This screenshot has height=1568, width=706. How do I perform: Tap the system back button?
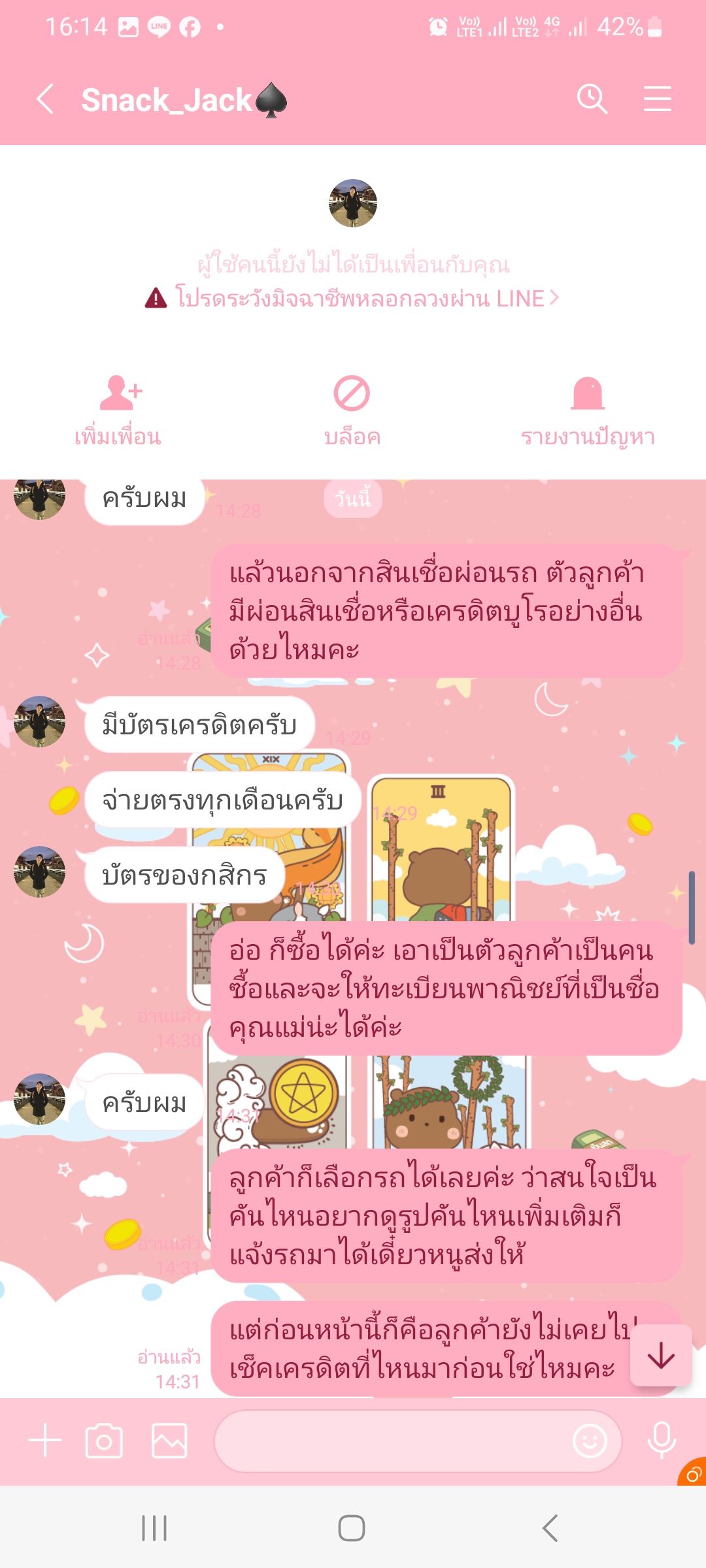click(x=550, y=1528)
